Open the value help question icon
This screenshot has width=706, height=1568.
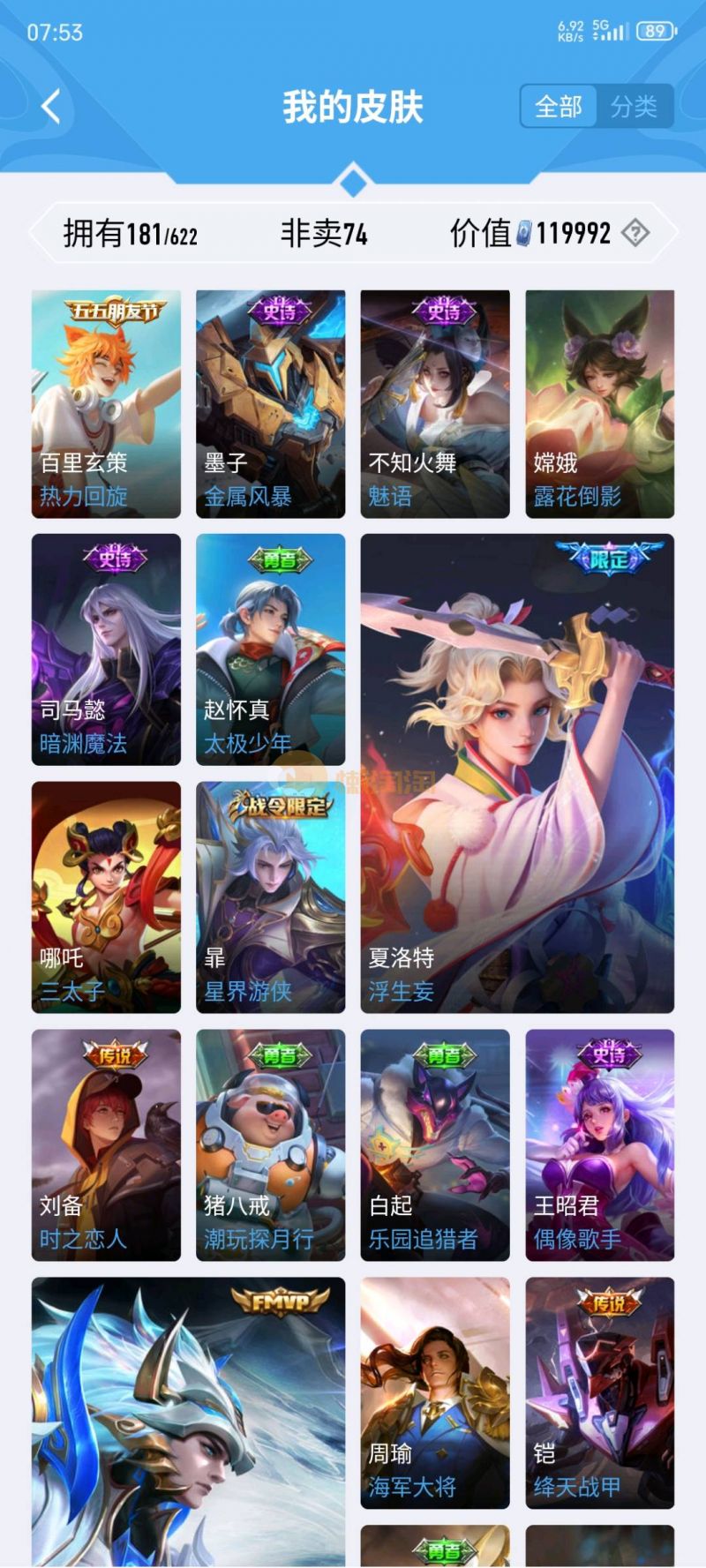pos(635,233)
